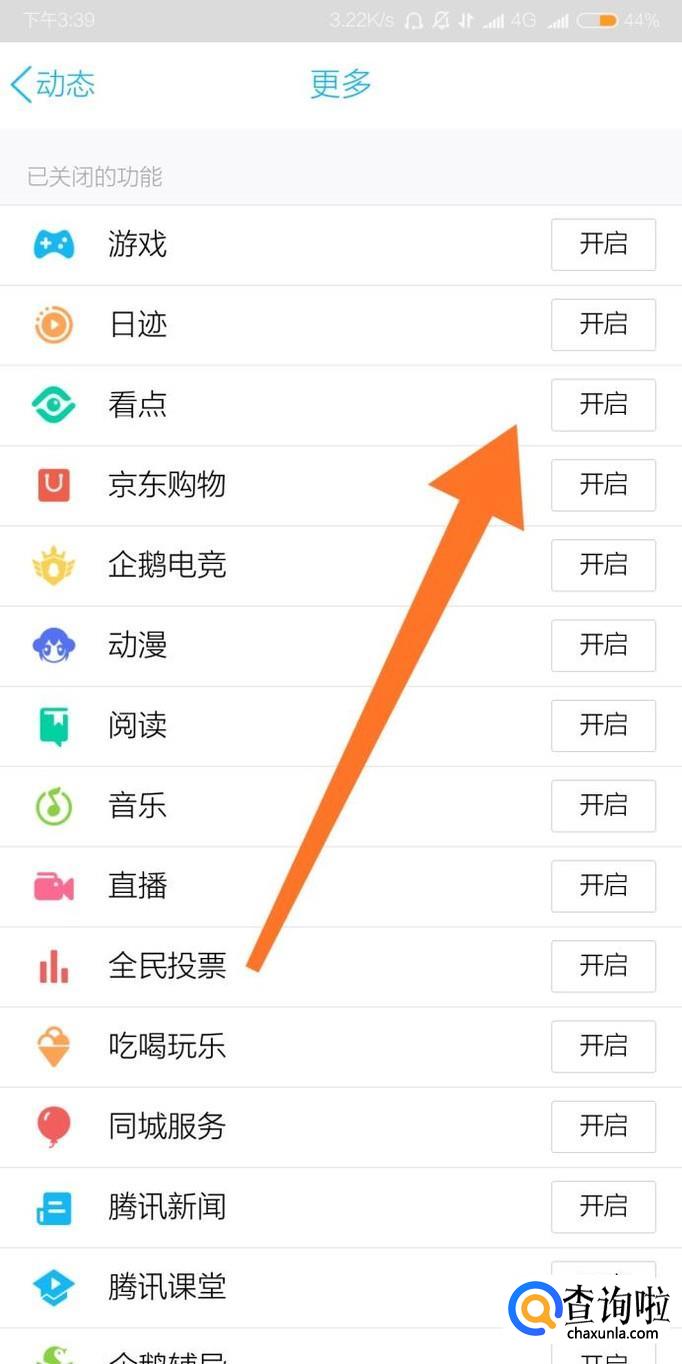Image resolution: width=682 pixels, height=1364 pixels.
Task: Enable 腾讯新闻
Action: [x=603, y=1206]
